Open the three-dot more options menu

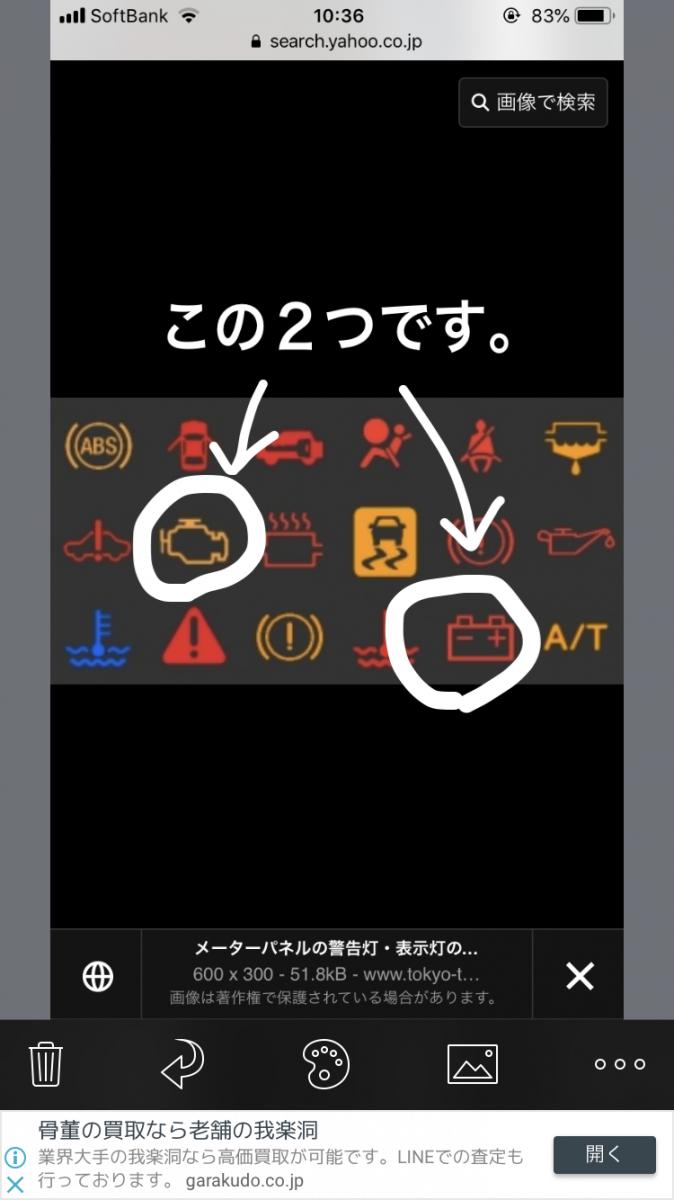[x=620, y=1064]
